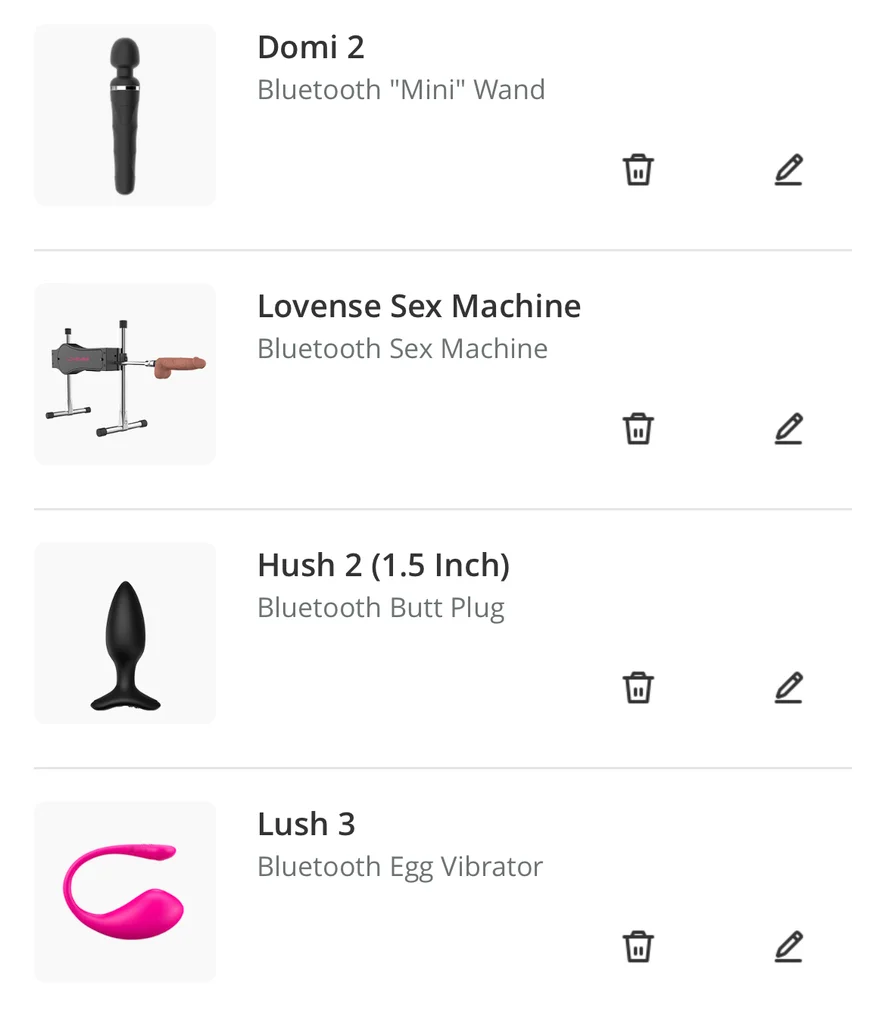Remove Lovense Sex Machine from list
The height and width of the screenshot is (1035, 886).
[x=638, y=428]
